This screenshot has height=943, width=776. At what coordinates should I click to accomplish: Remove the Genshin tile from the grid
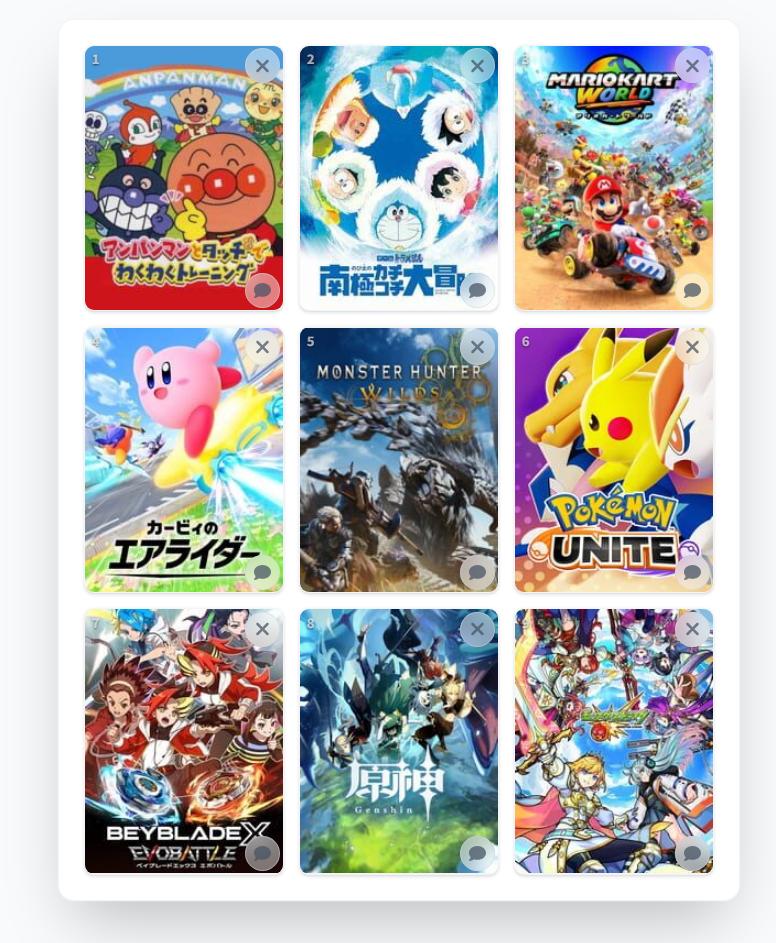[477, 629]
